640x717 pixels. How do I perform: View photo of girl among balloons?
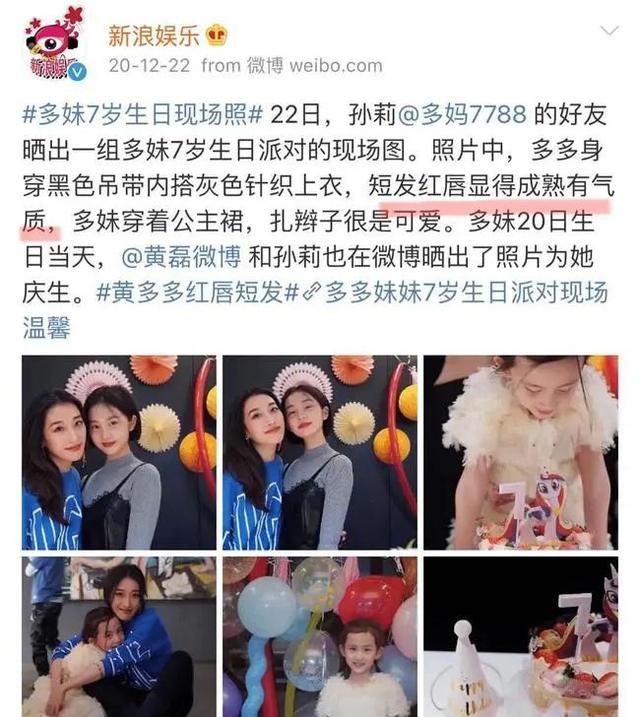pyautogui.click(x=319, y=636)
